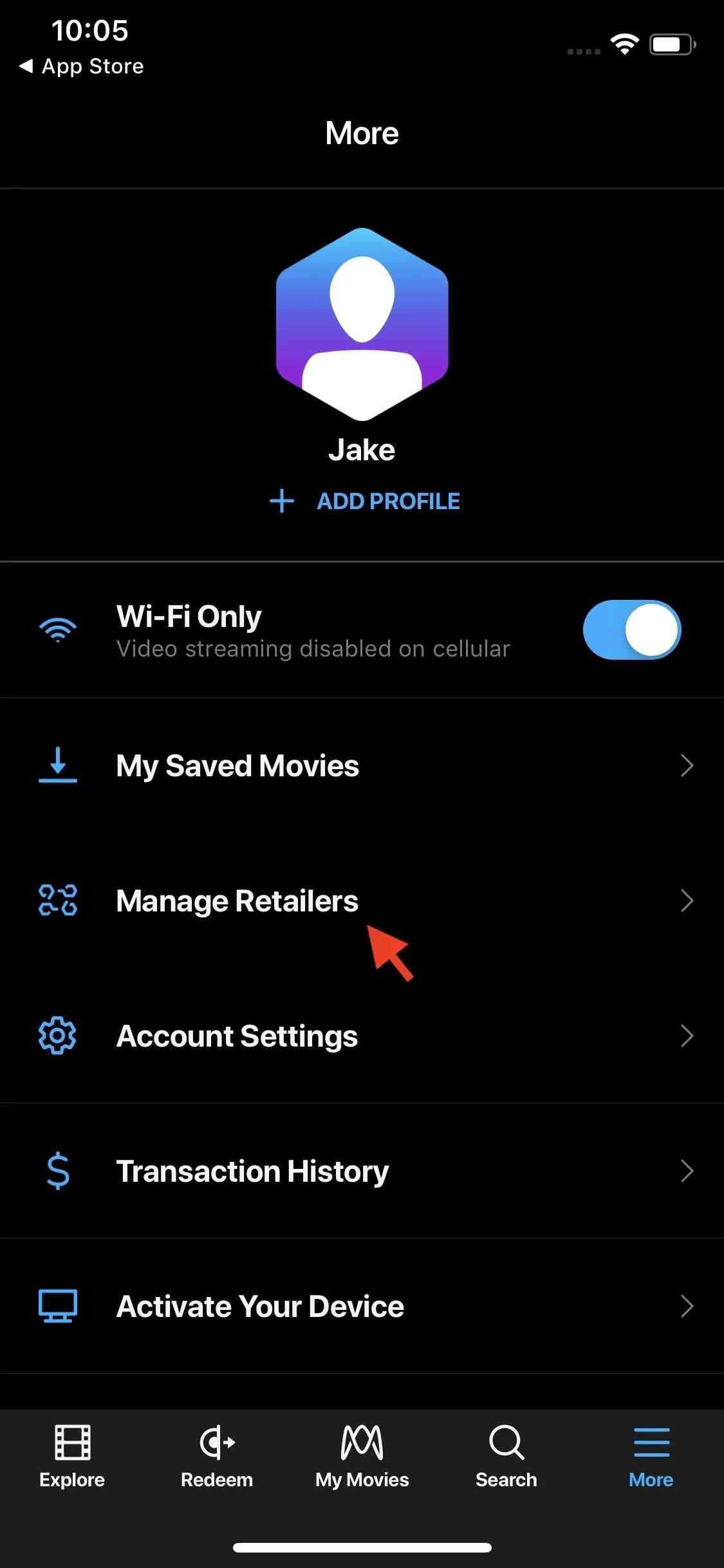Add a new profile
Screen dimensions: 724x1568
pyautogui.click(x=364, y=501)
